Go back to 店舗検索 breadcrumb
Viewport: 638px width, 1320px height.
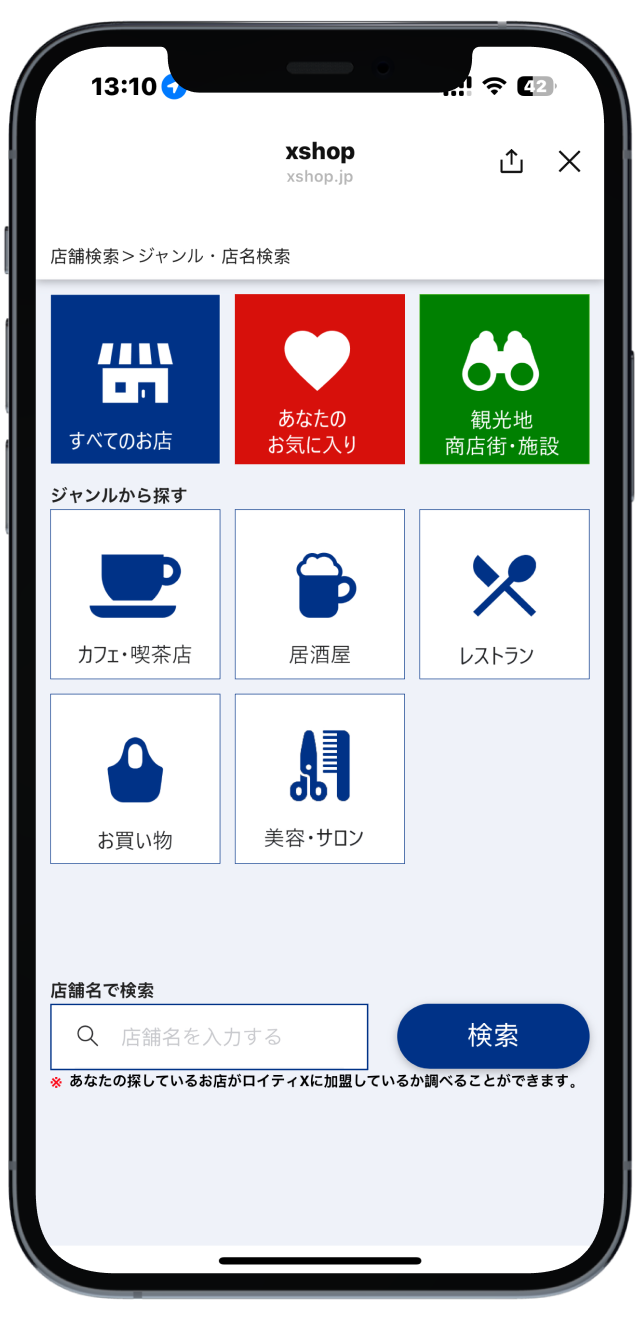click(x=85, y=257)
